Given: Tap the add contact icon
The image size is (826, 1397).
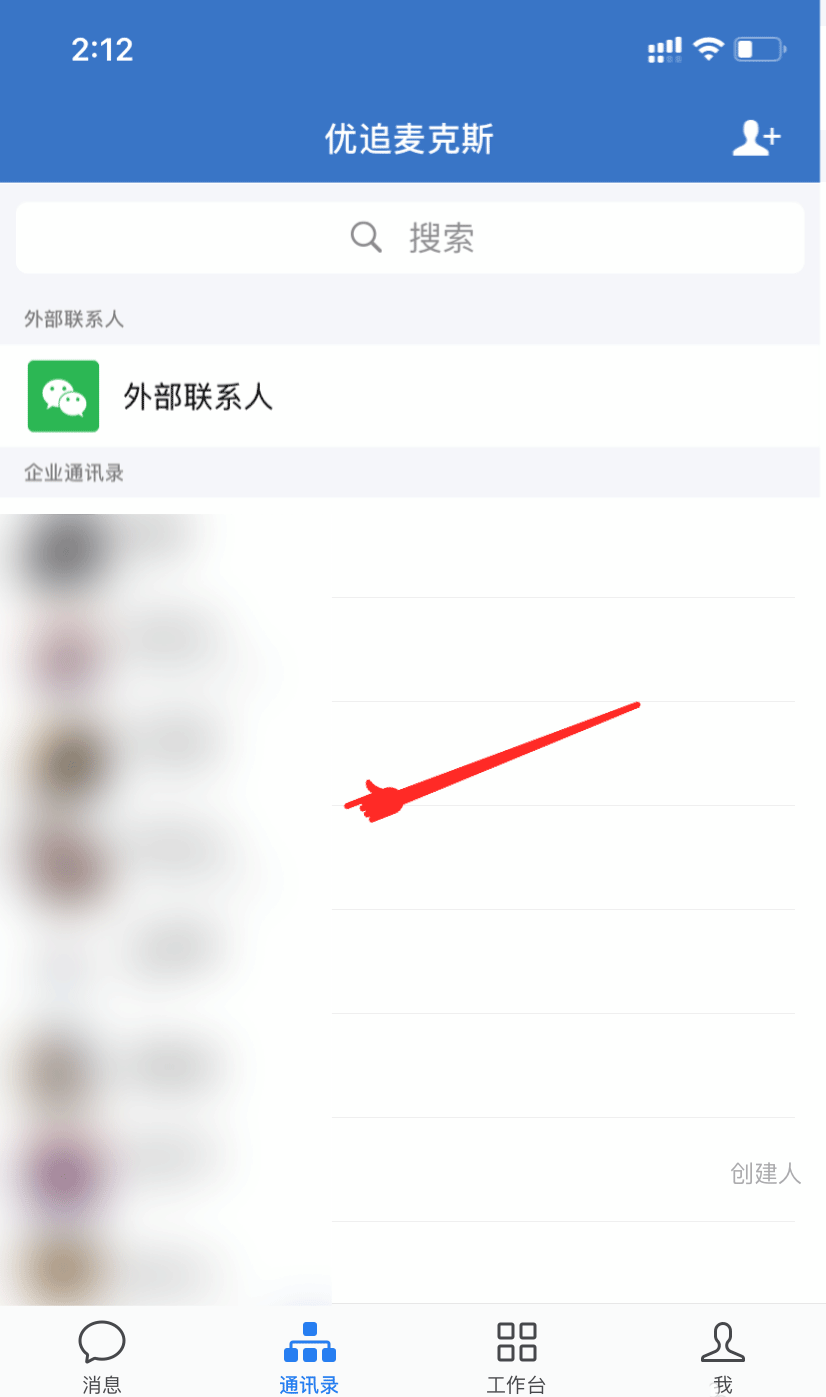Looking at the screenshot, I should pos(756,138).
